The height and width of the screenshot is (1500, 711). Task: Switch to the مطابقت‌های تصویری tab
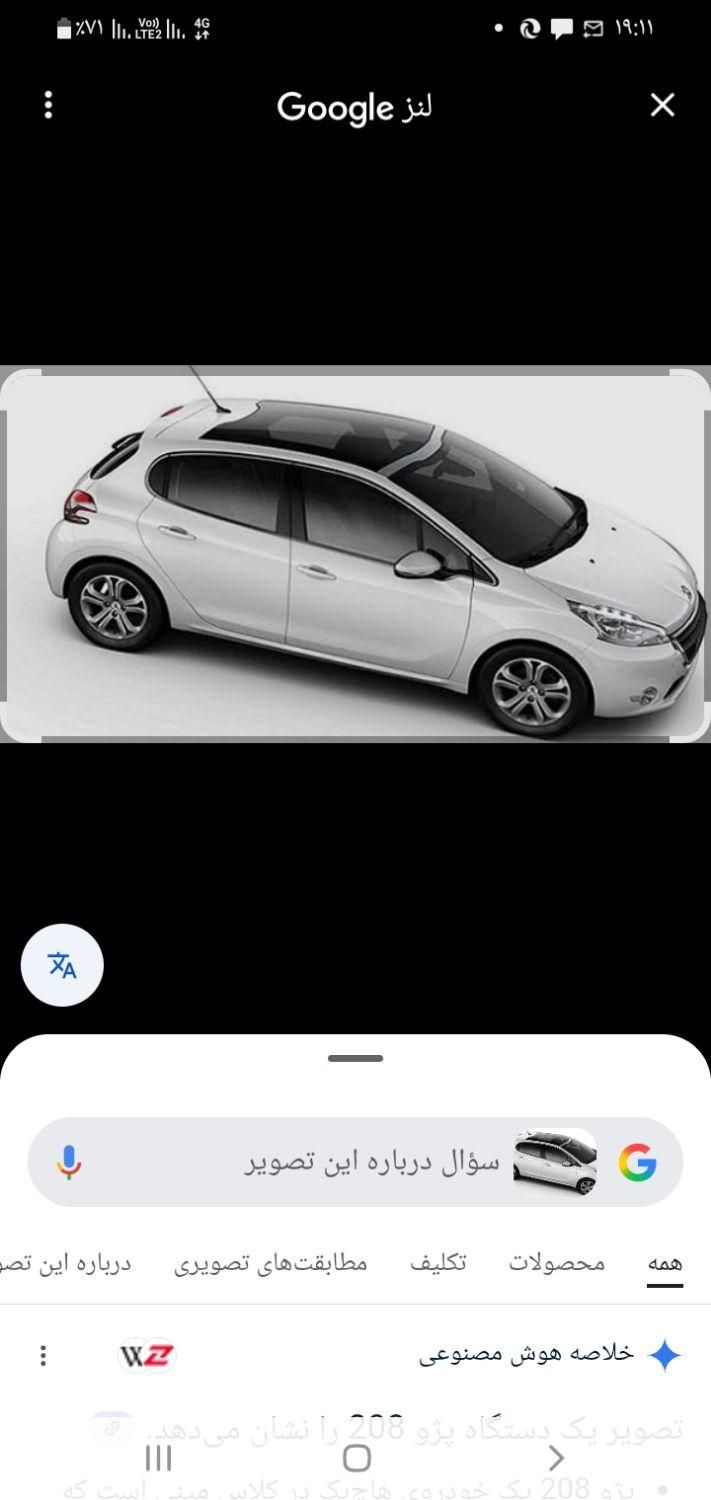coord(271,1263)
